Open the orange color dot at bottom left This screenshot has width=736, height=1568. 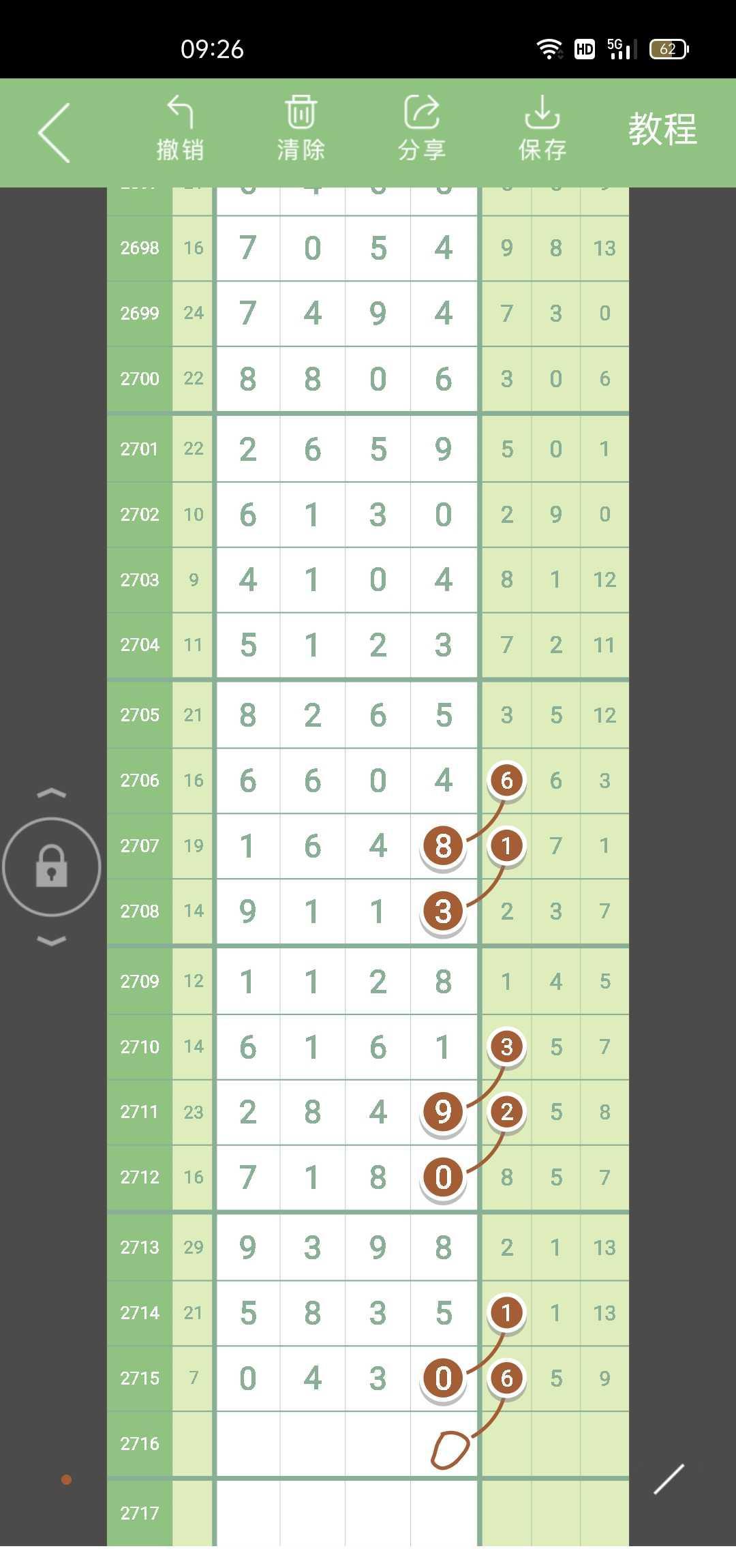66,1479
